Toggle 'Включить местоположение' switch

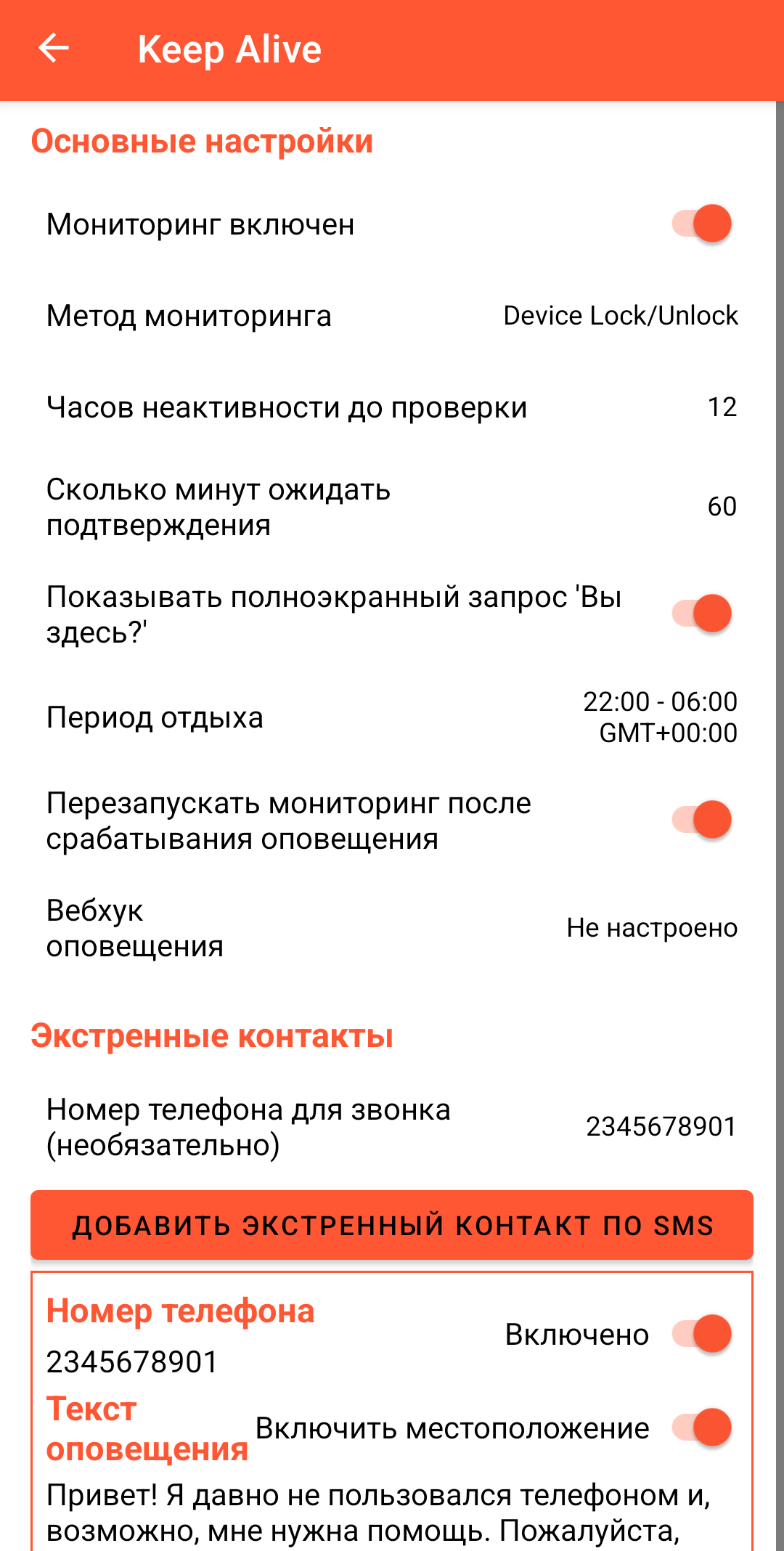[x=701, y=1428]
